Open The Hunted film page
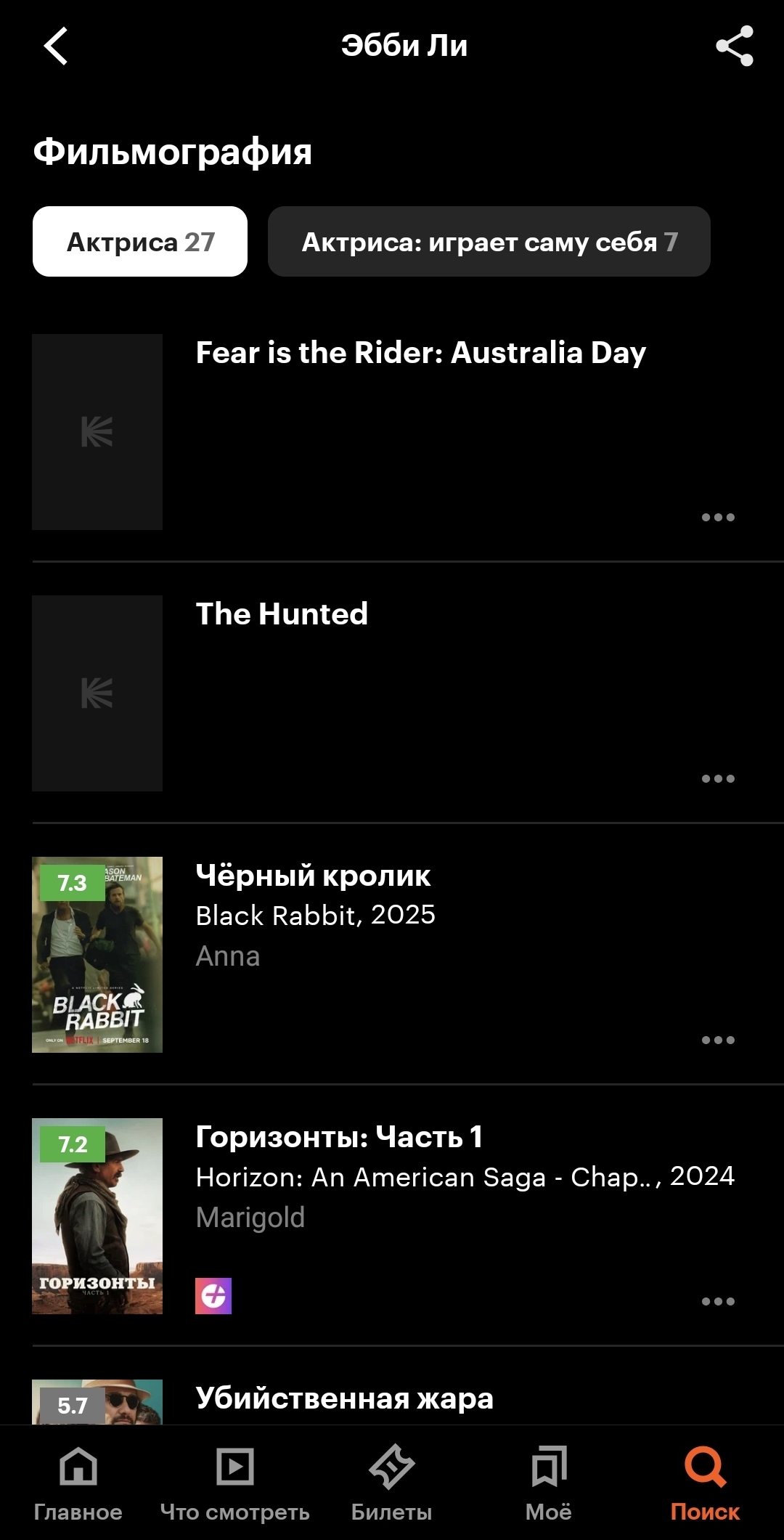 click(x=282, y=615)
